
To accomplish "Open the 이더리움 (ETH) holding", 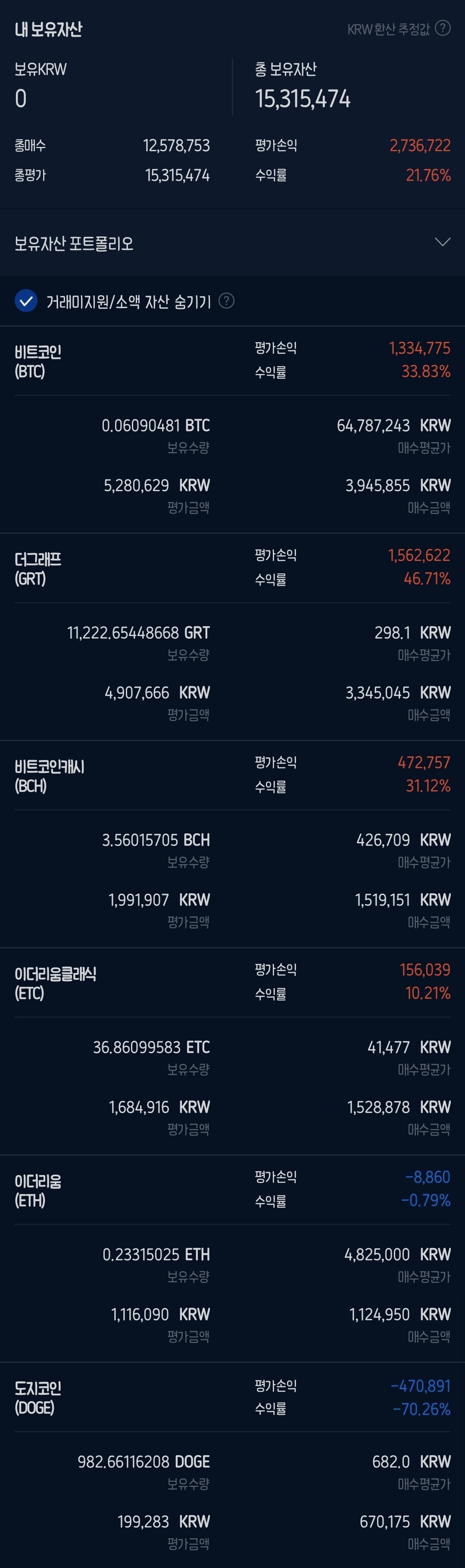I will coord(38,1190).
